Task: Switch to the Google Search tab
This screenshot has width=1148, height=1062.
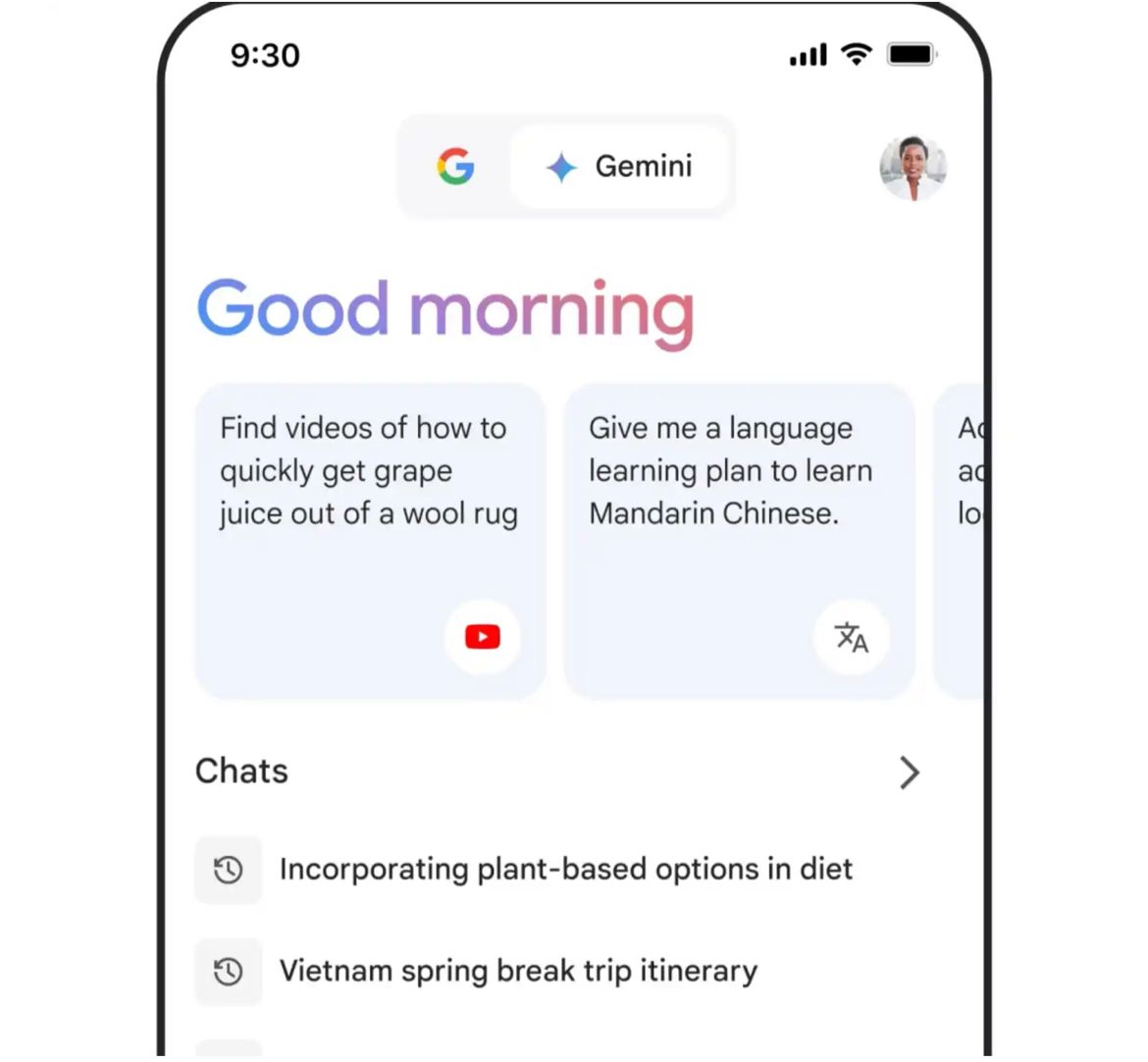Action: click(456, 167)
